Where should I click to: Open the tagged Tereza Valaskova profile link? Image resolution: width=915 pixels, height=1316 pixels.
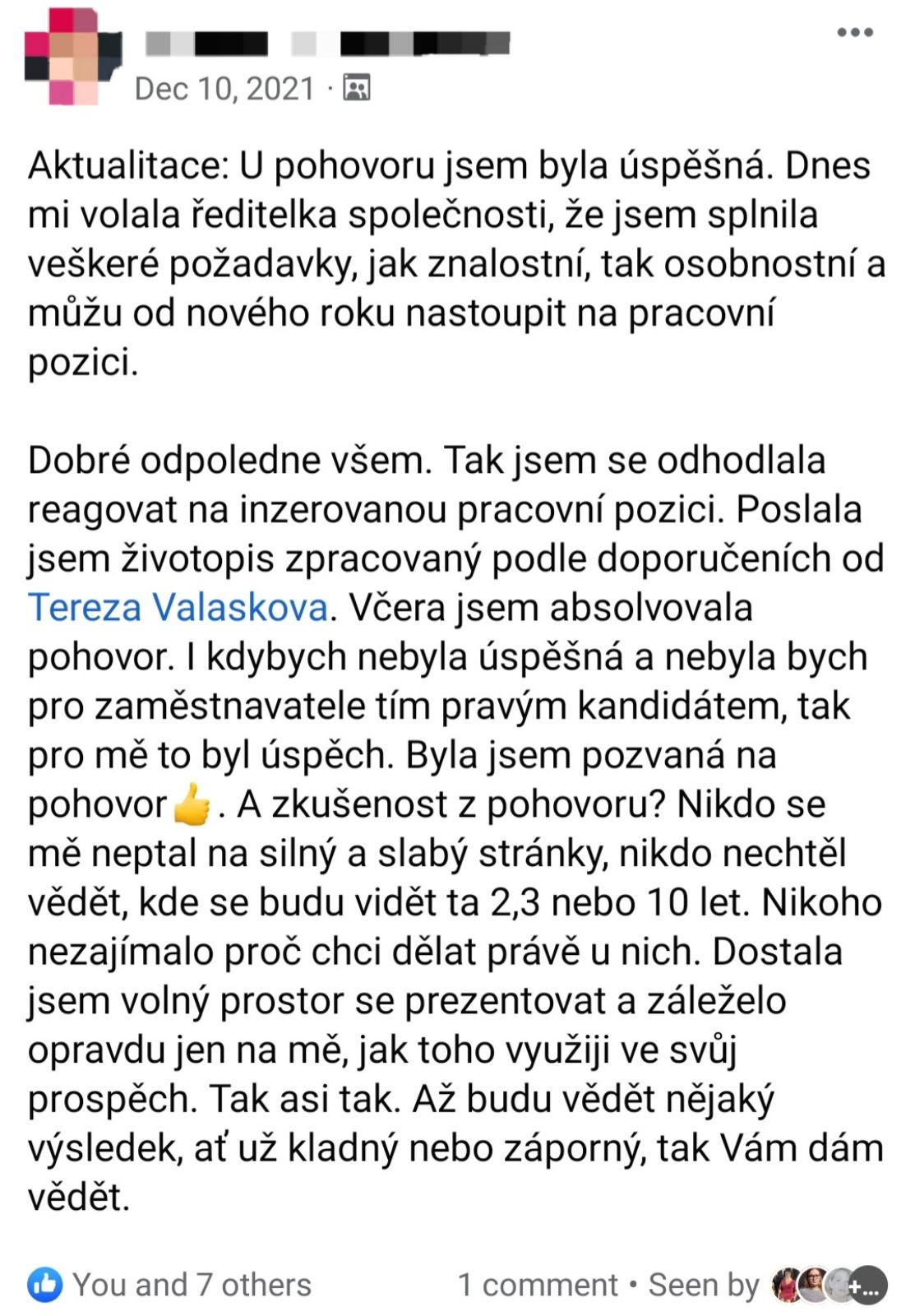[178, 608]
